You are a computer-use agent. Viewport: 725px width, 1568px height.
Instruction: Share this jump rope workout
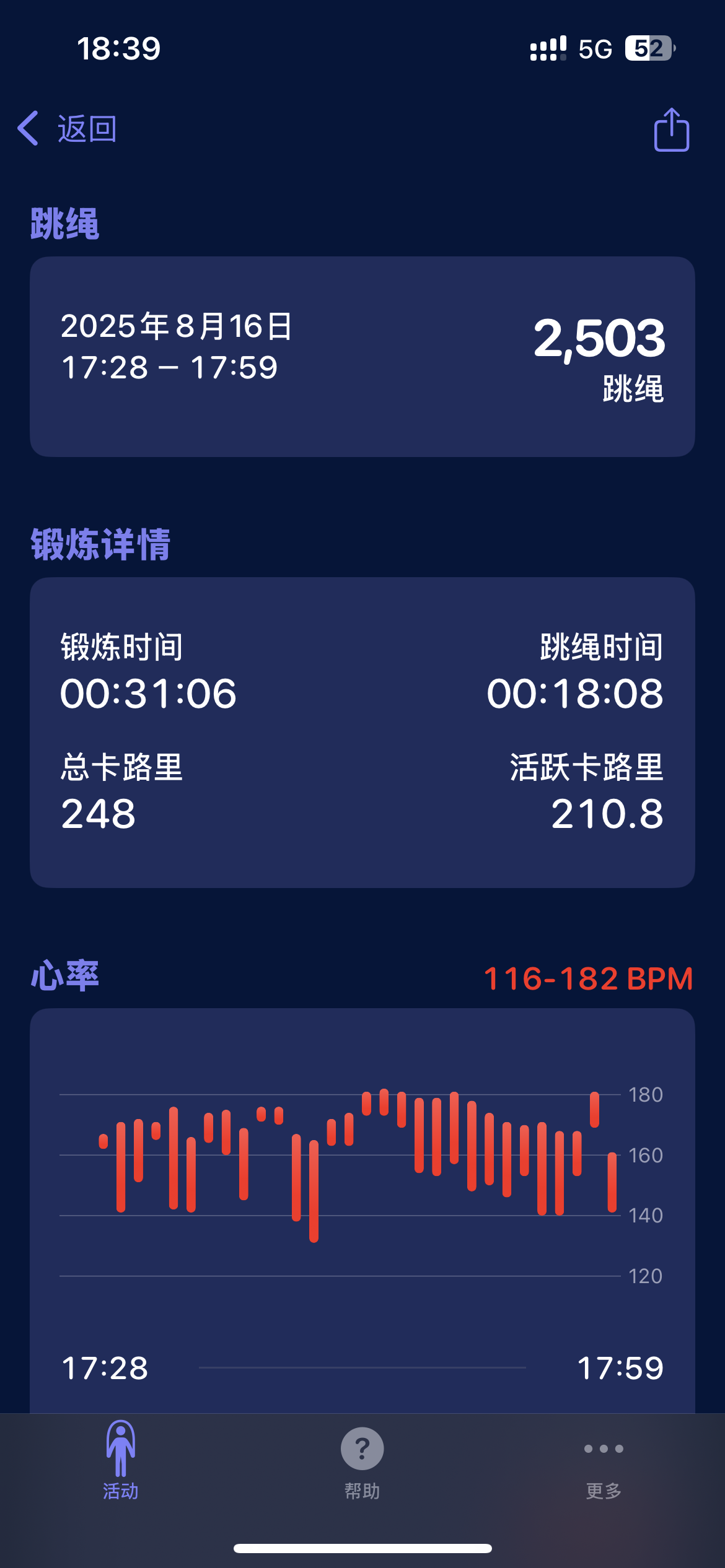671,129
